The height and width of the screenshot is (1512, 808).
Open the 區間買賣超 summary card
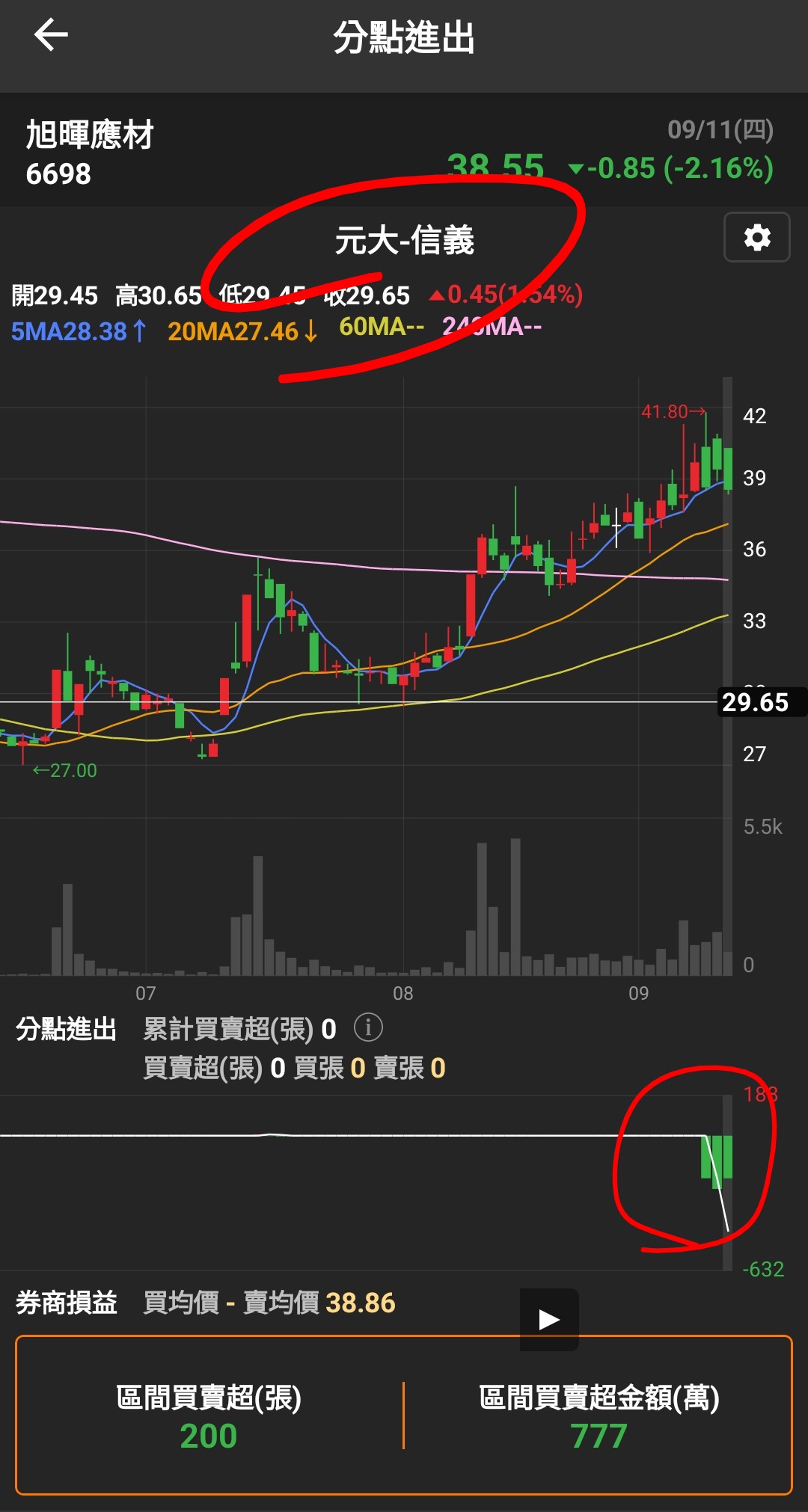(x=403, y=1415)
